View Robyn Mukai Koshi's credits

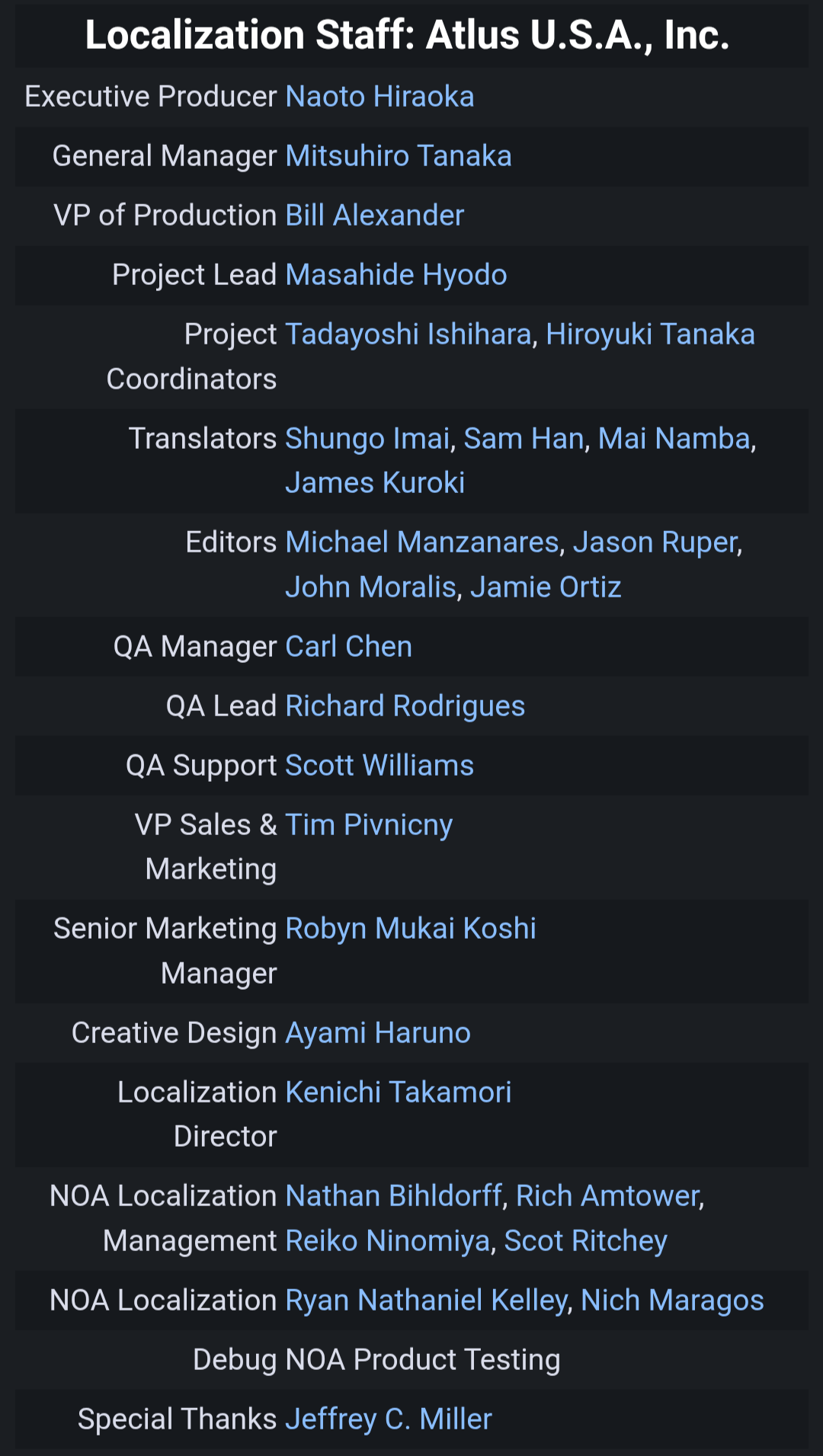(x=411, y=929)
